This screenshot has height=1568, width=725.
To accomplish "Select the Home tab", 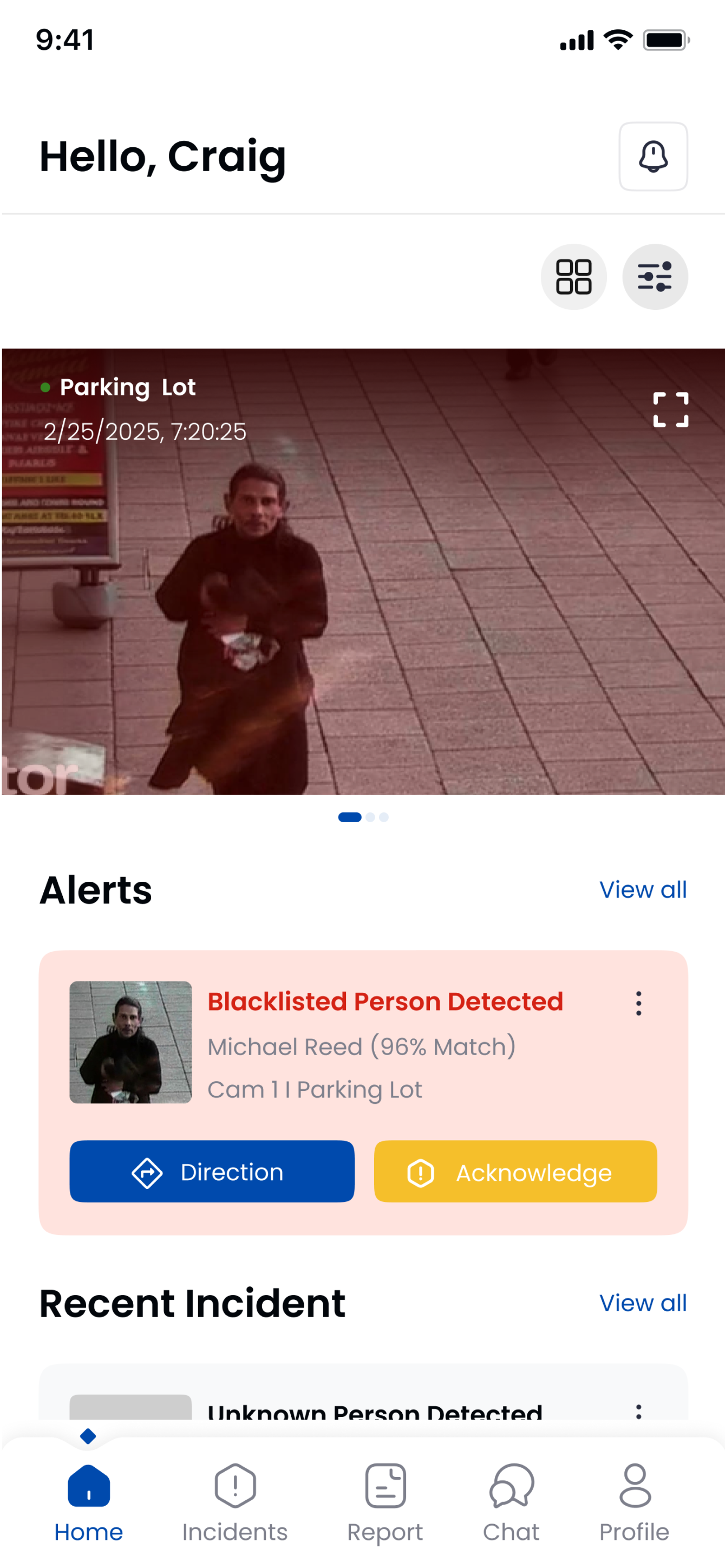I will (89, 1503).
